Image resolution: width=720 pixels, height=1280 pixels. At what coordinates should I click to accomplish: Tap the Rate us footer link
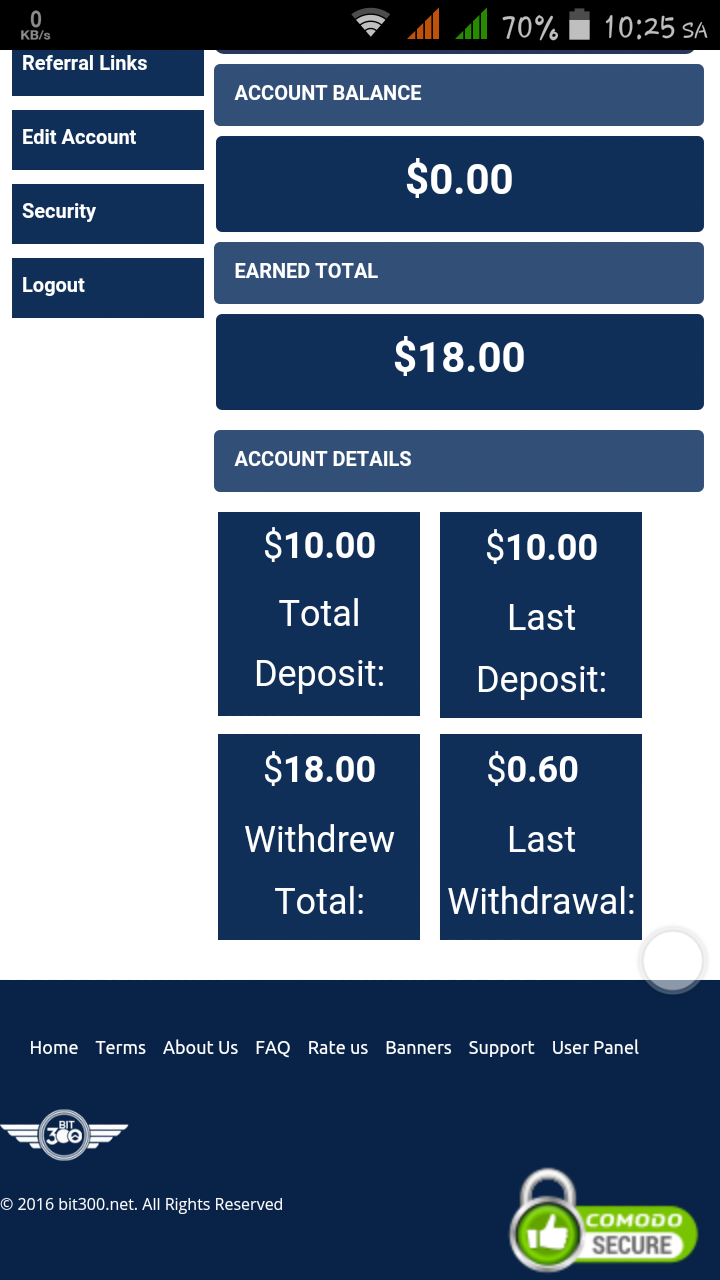[x=338, y=1048]
